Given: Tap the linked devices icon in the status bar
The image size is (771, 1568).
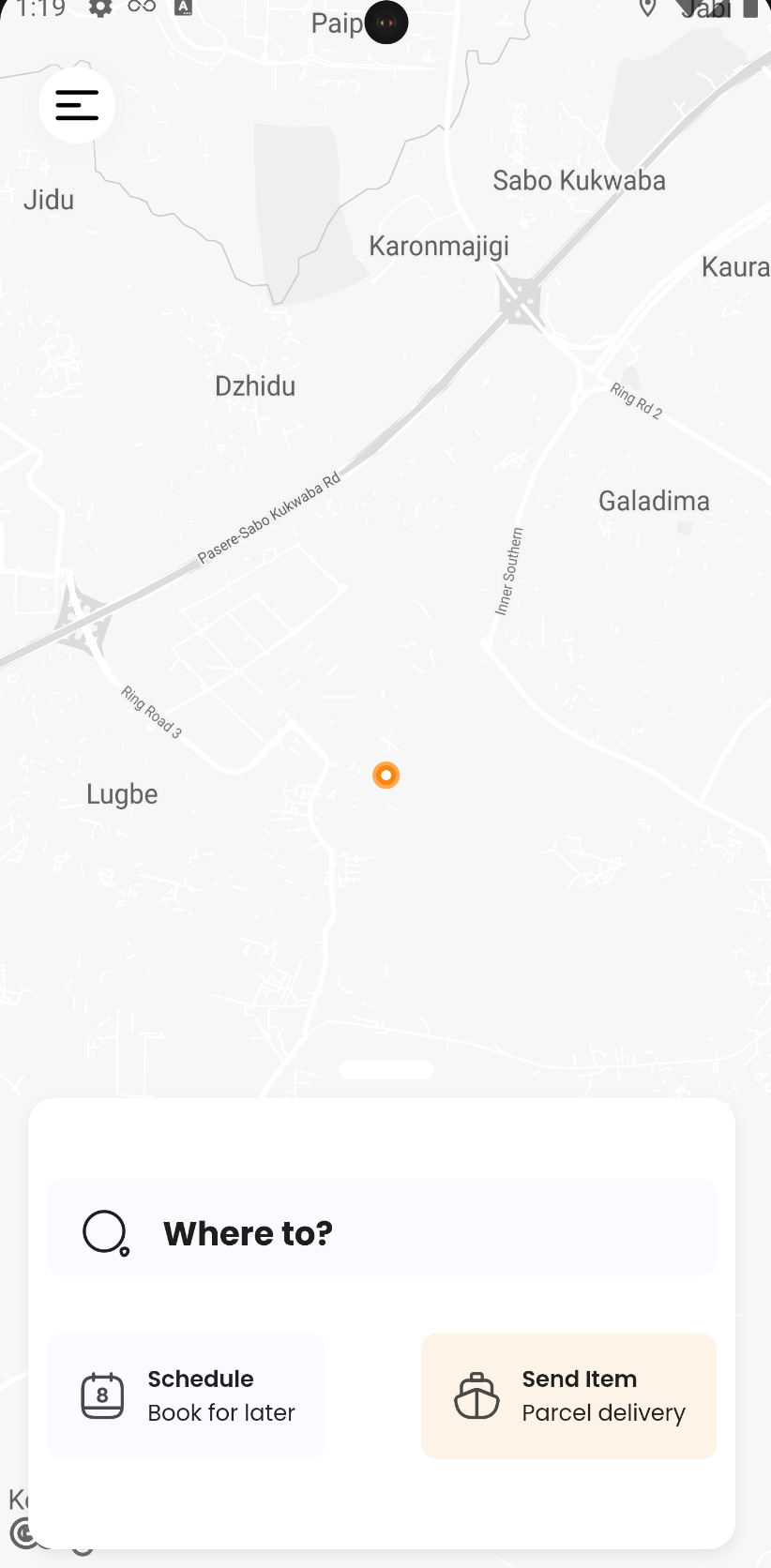Looking at the screenshot, I should [141, 8].
